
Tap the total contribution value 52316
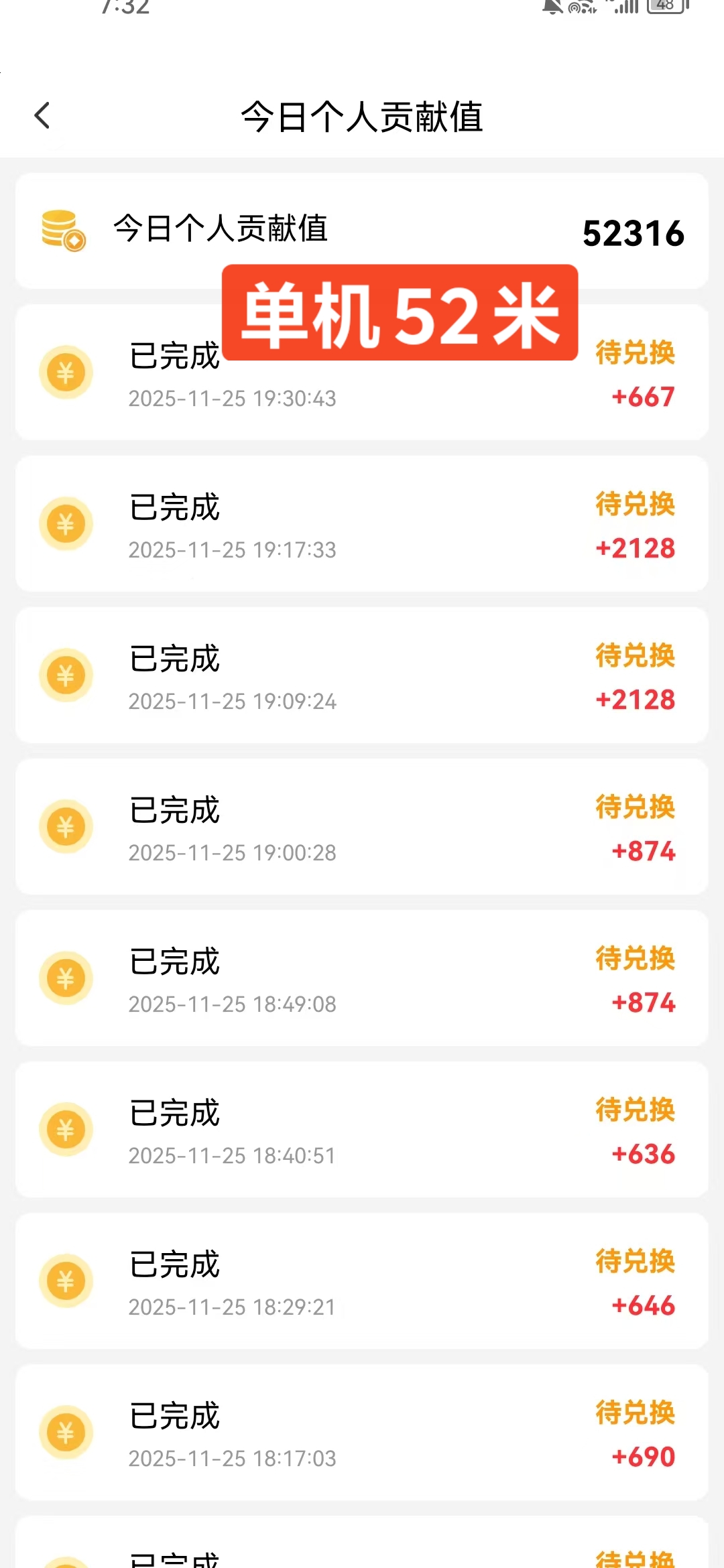point(633,233)
